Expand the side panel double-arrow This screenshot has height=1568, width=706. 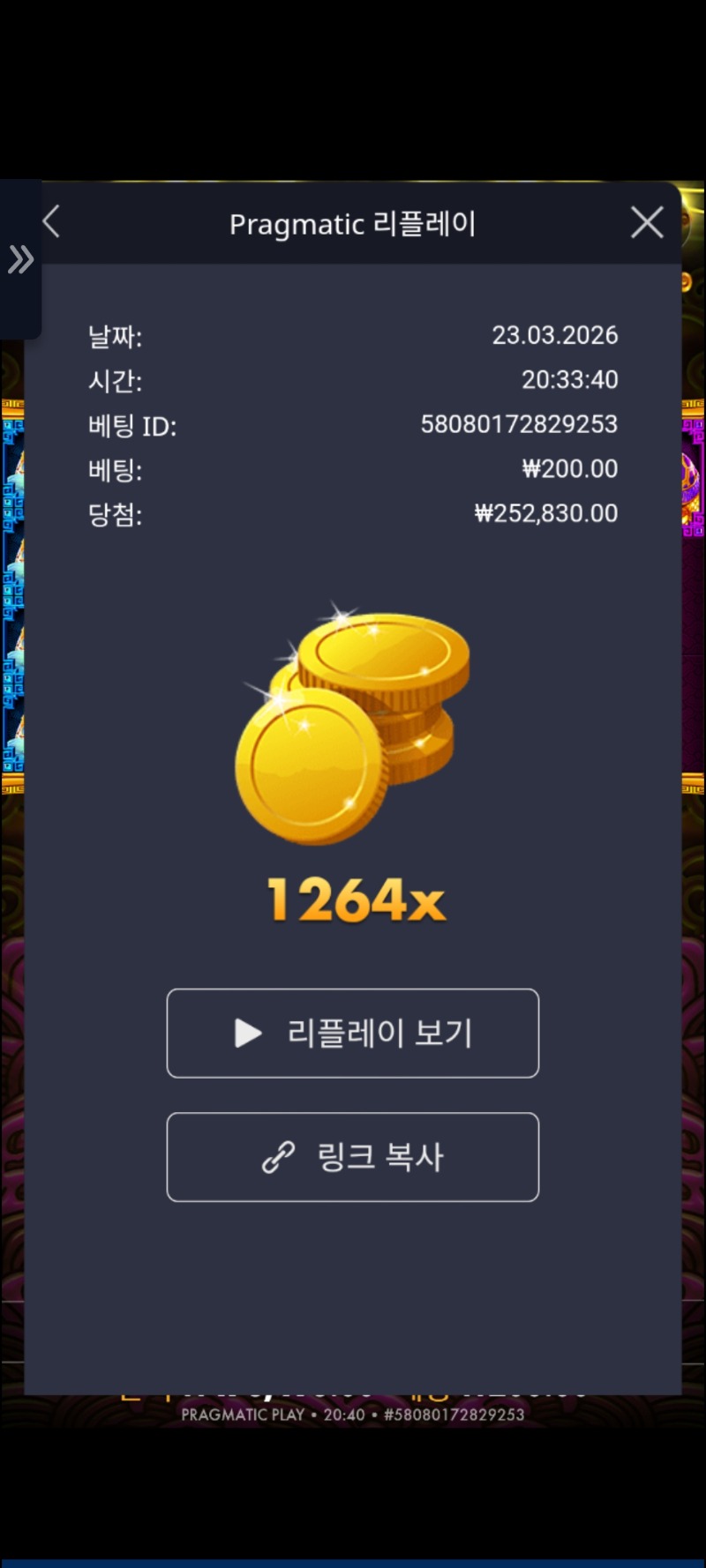(20, 259)
